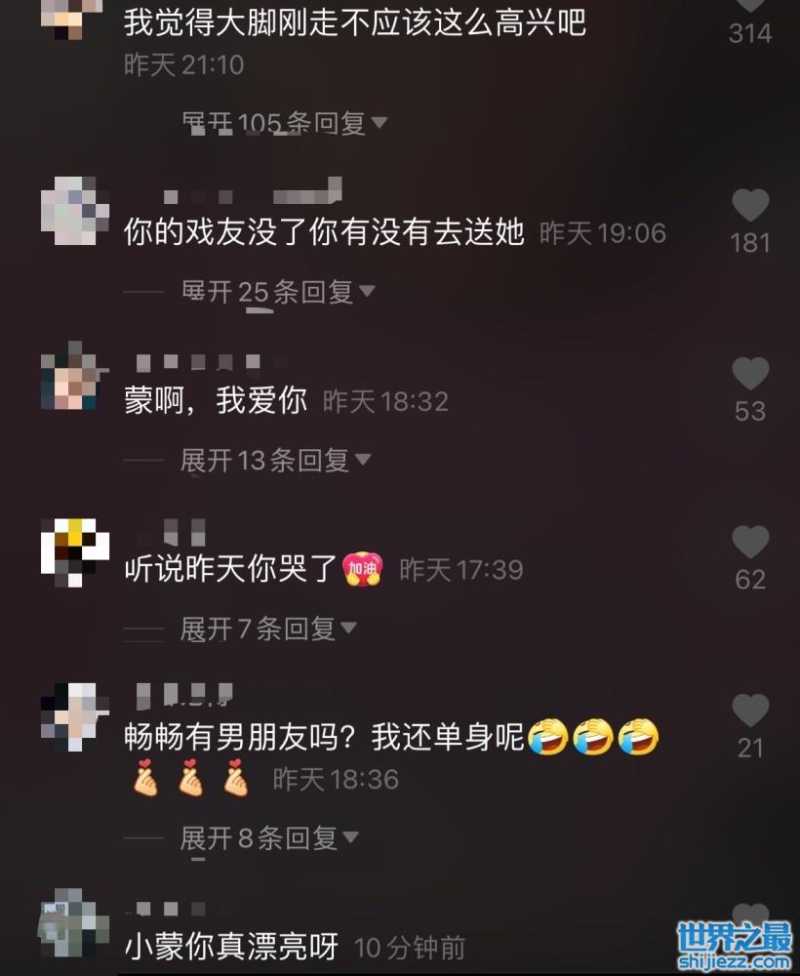Like the 蒙啊，我爱你 comment
The height and width of the screenshot is (976, 800).
pyautogui.click(x=750, y=374)
